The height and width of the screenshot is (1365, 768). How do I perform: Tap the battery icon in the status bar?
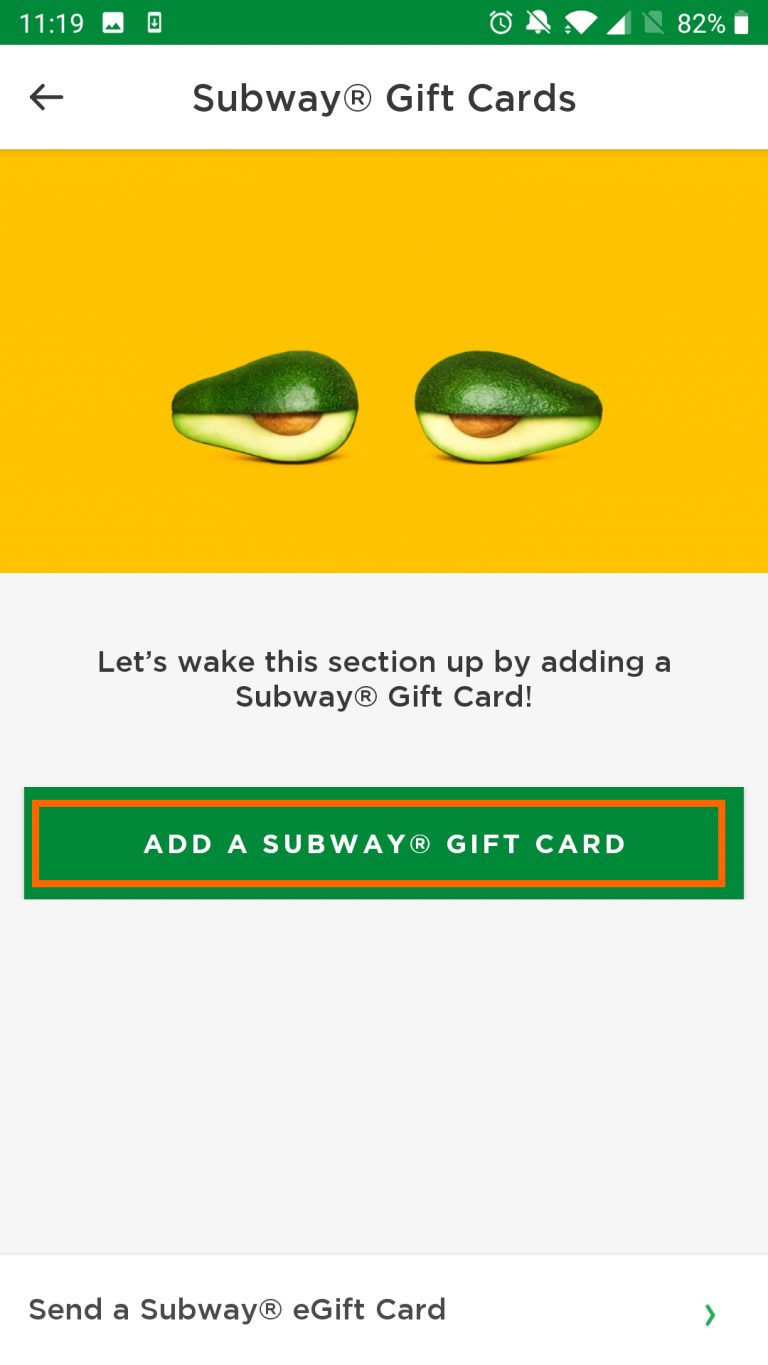point(740,22)
